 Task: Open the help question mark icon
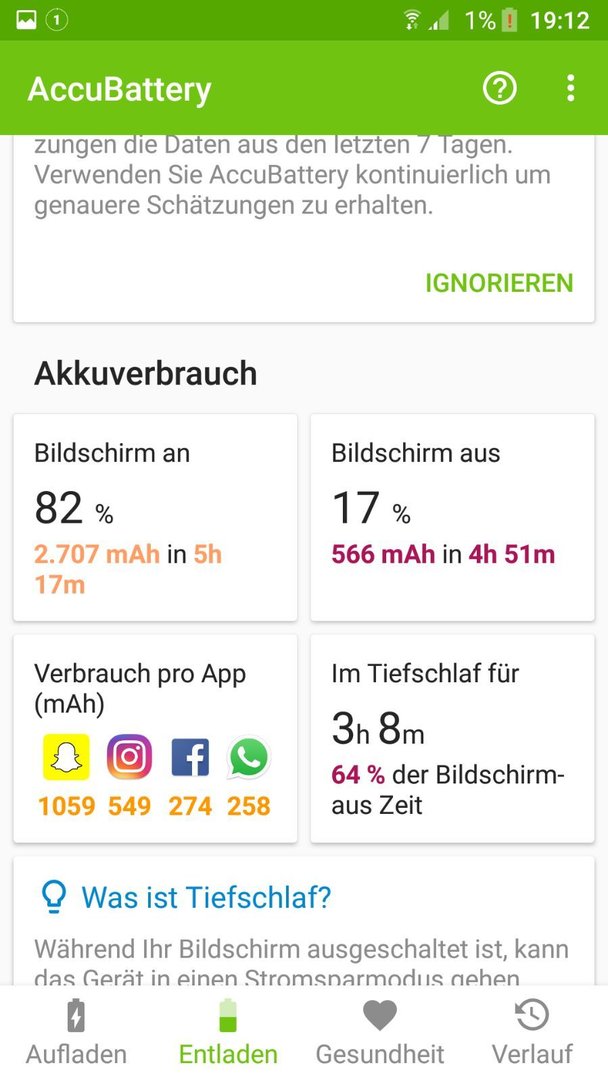(x=499, y=88)
